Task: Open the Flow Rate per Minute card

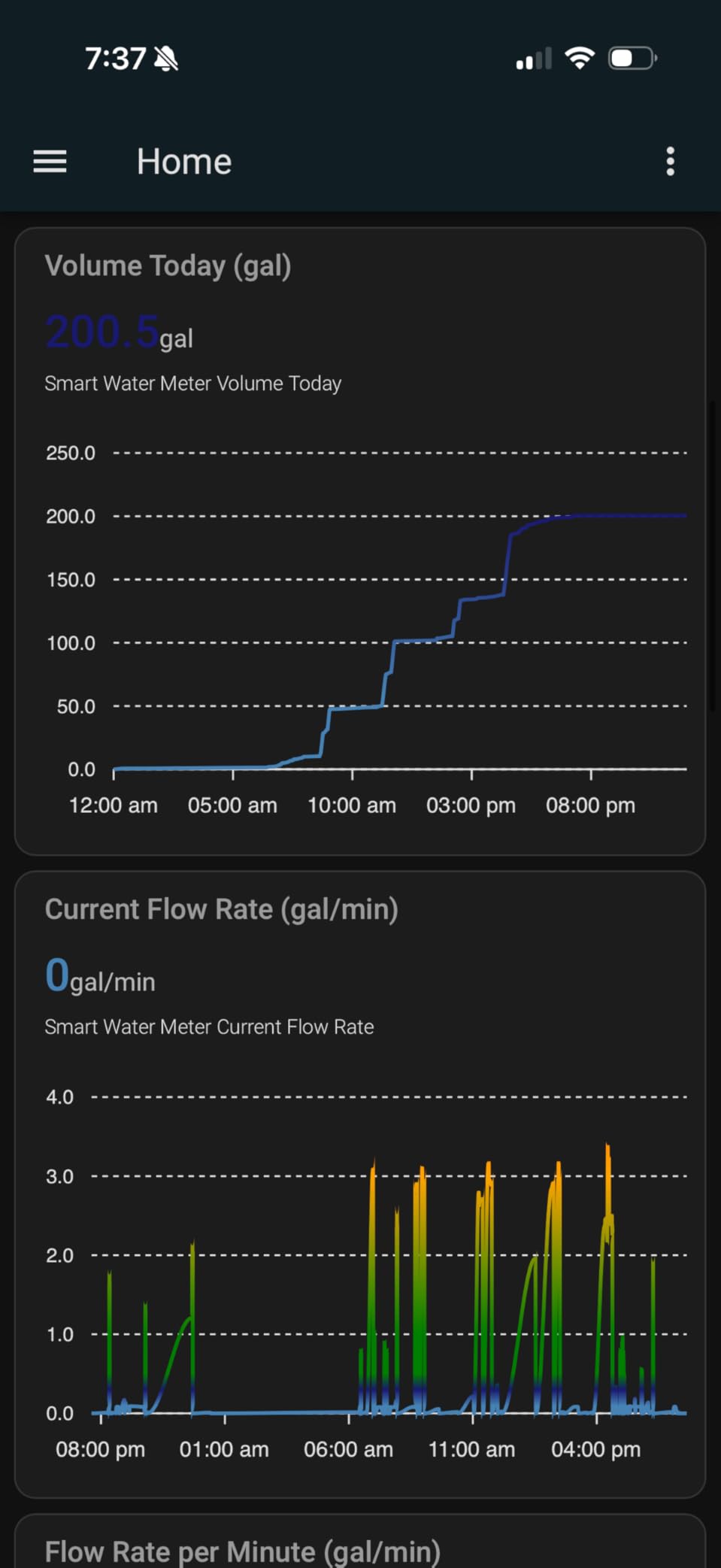Action: click(242, 1551)
